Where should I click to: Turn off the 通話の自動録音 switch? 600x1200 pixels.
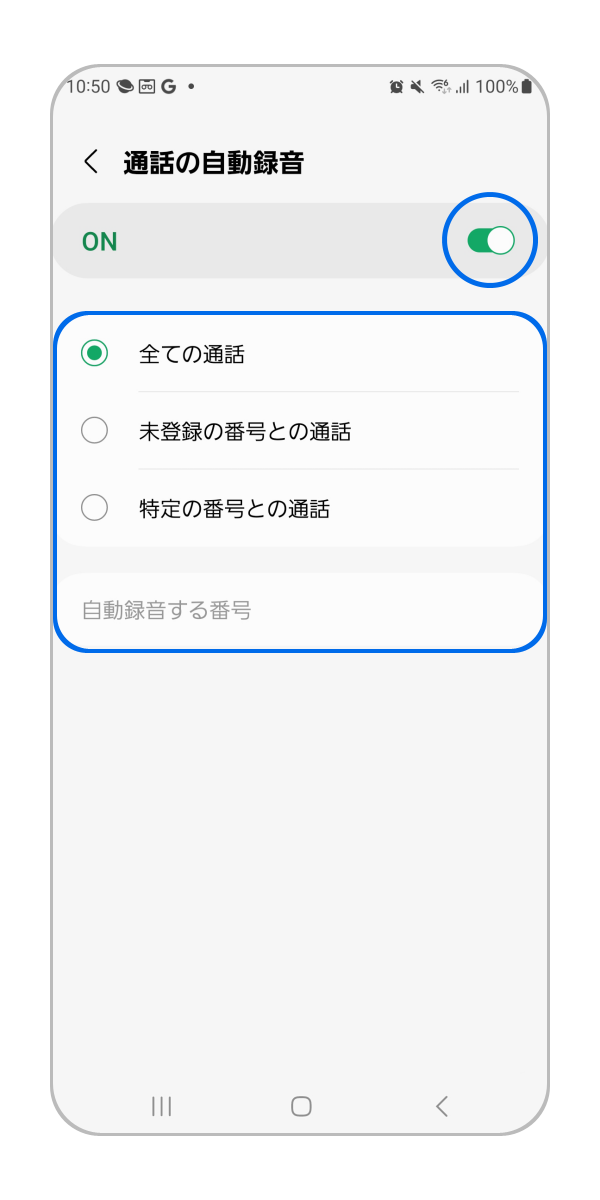(x=490, y=241)
